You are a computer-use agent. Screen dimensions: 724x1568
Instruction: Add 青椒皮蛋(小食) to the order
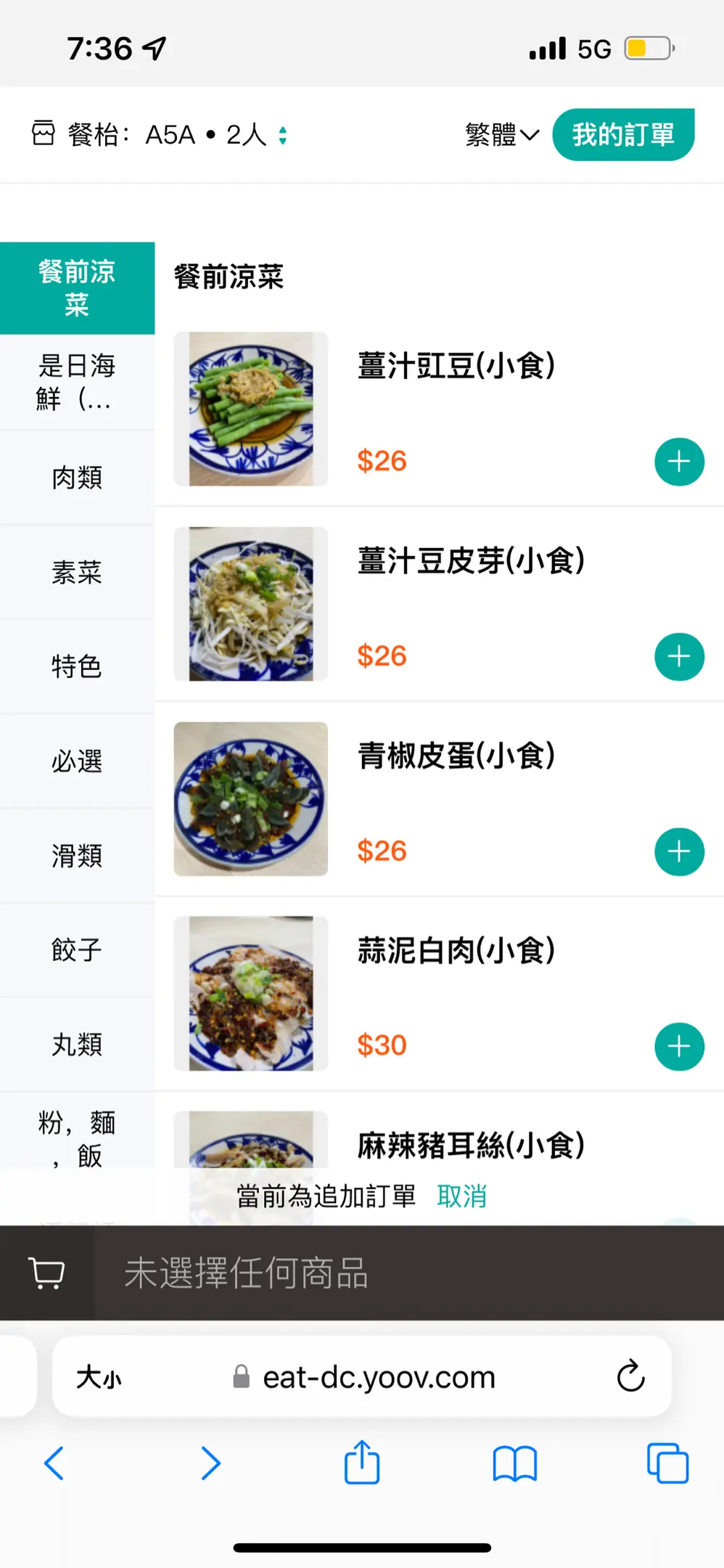tap(679, 852)
